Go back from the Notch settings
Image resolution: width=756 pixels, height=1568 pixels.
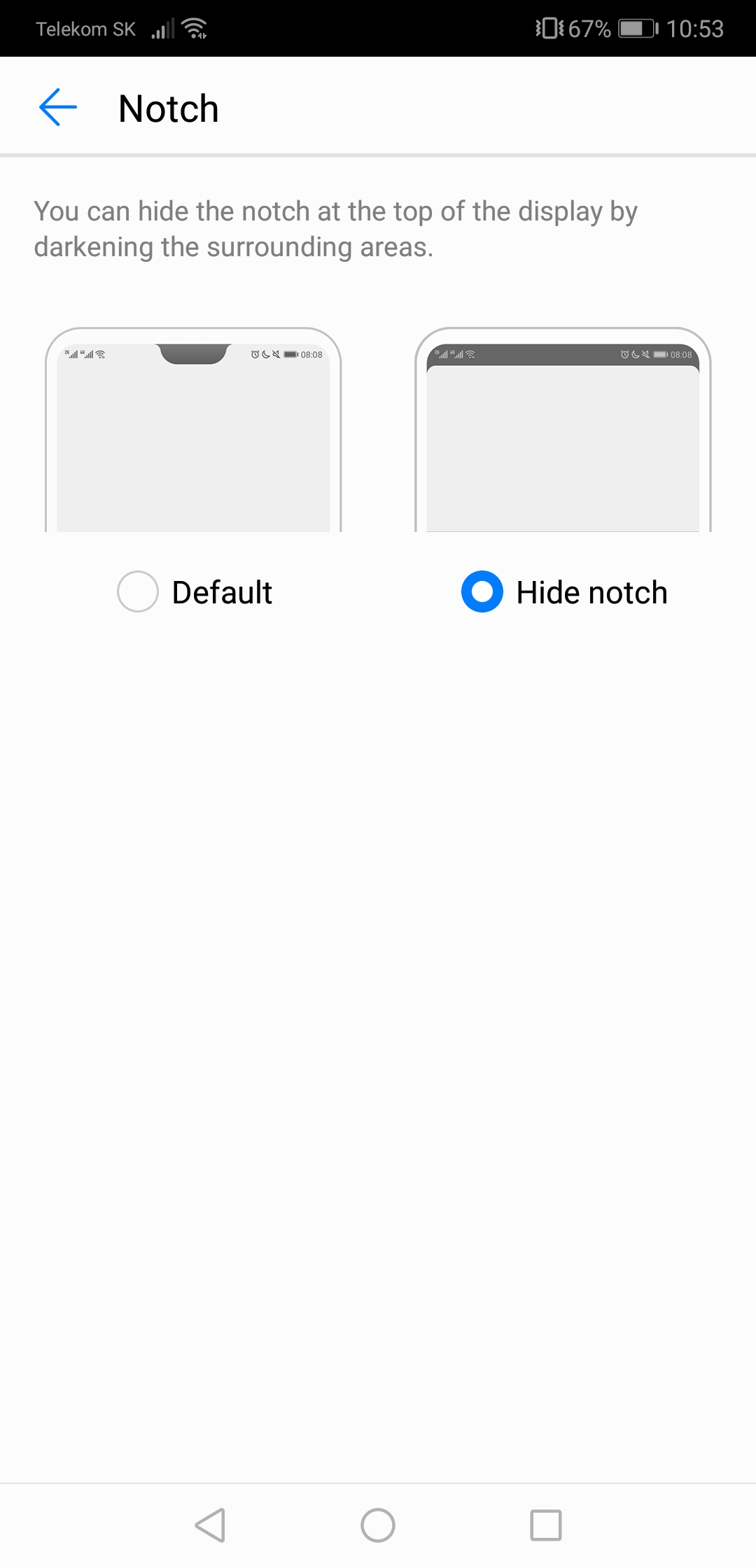click(x=58, y=108)
